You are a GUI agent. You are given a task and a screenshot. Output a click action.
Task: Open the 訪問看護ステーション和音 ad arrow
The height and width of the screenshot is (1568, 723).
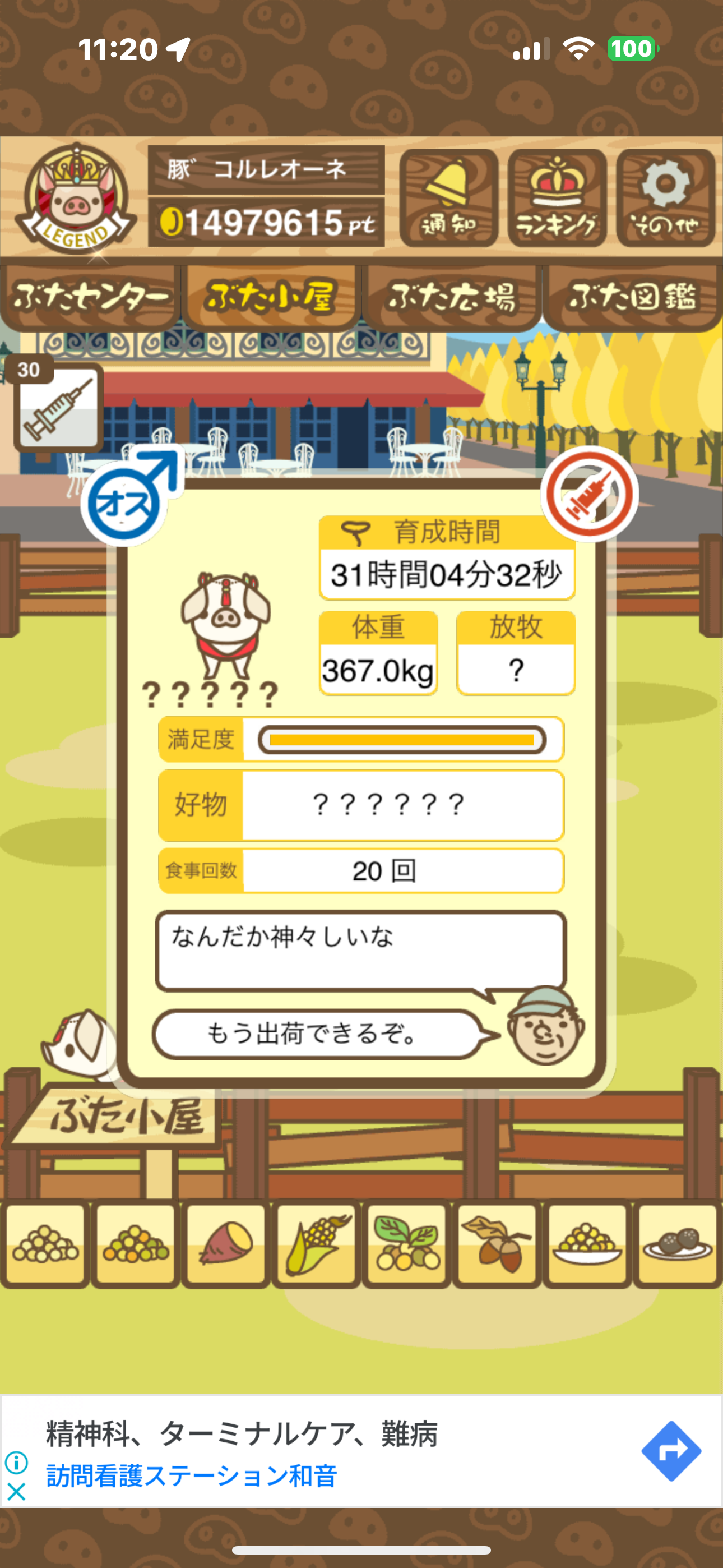point(671,1451)
